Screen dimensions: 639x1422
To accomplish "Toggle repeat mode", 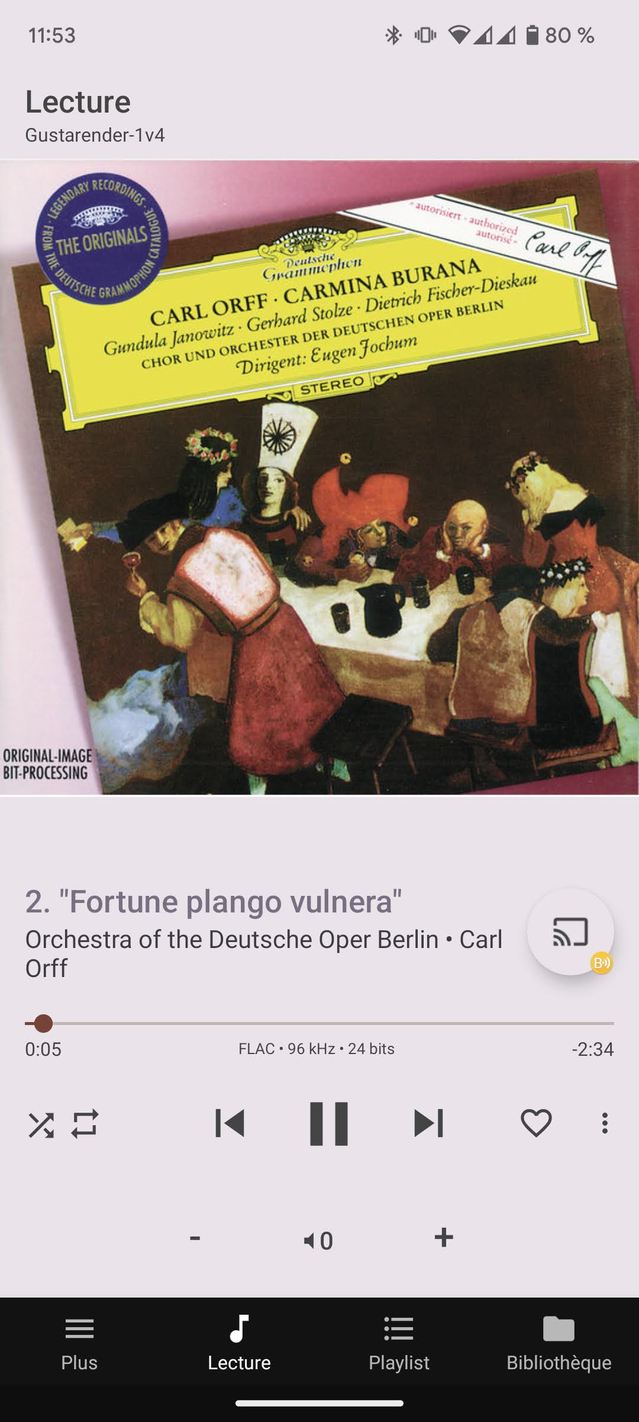I will tap(85, 1124).
